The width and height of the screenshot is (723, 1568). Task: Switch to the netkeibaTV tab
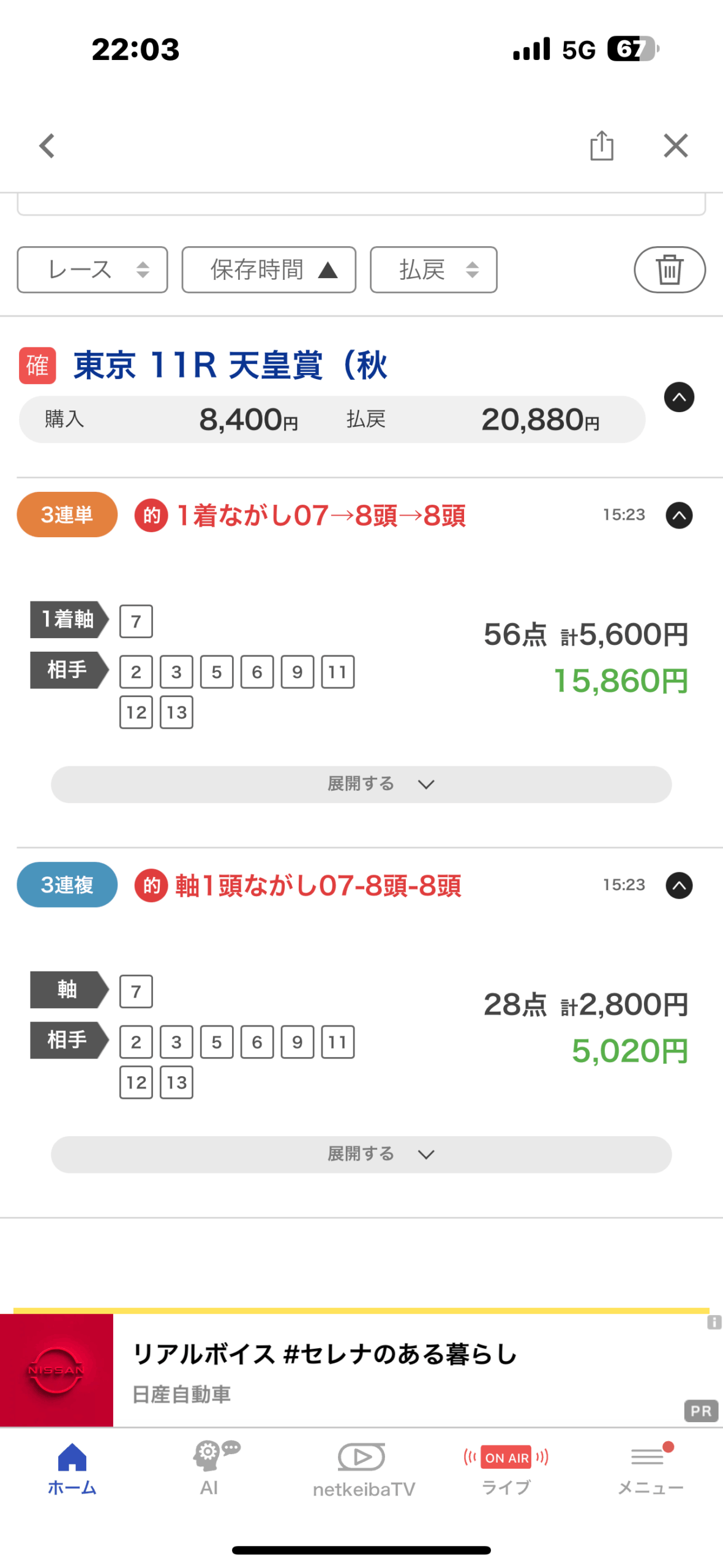pyautogui.click(x=363, y=1469)
